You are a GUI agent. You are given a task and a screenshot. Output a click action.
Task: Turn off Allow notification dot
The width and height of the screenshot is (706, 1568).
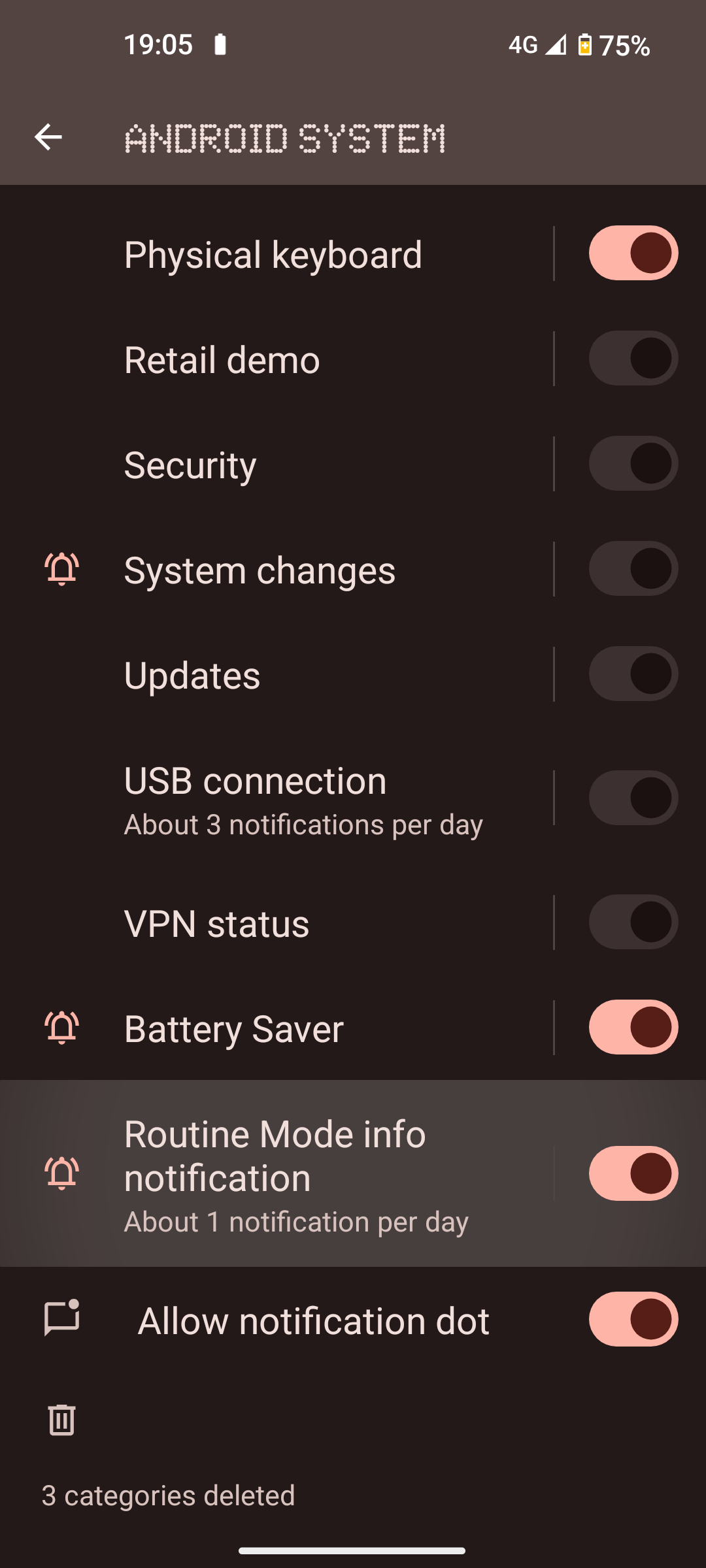click(633, 1319)
